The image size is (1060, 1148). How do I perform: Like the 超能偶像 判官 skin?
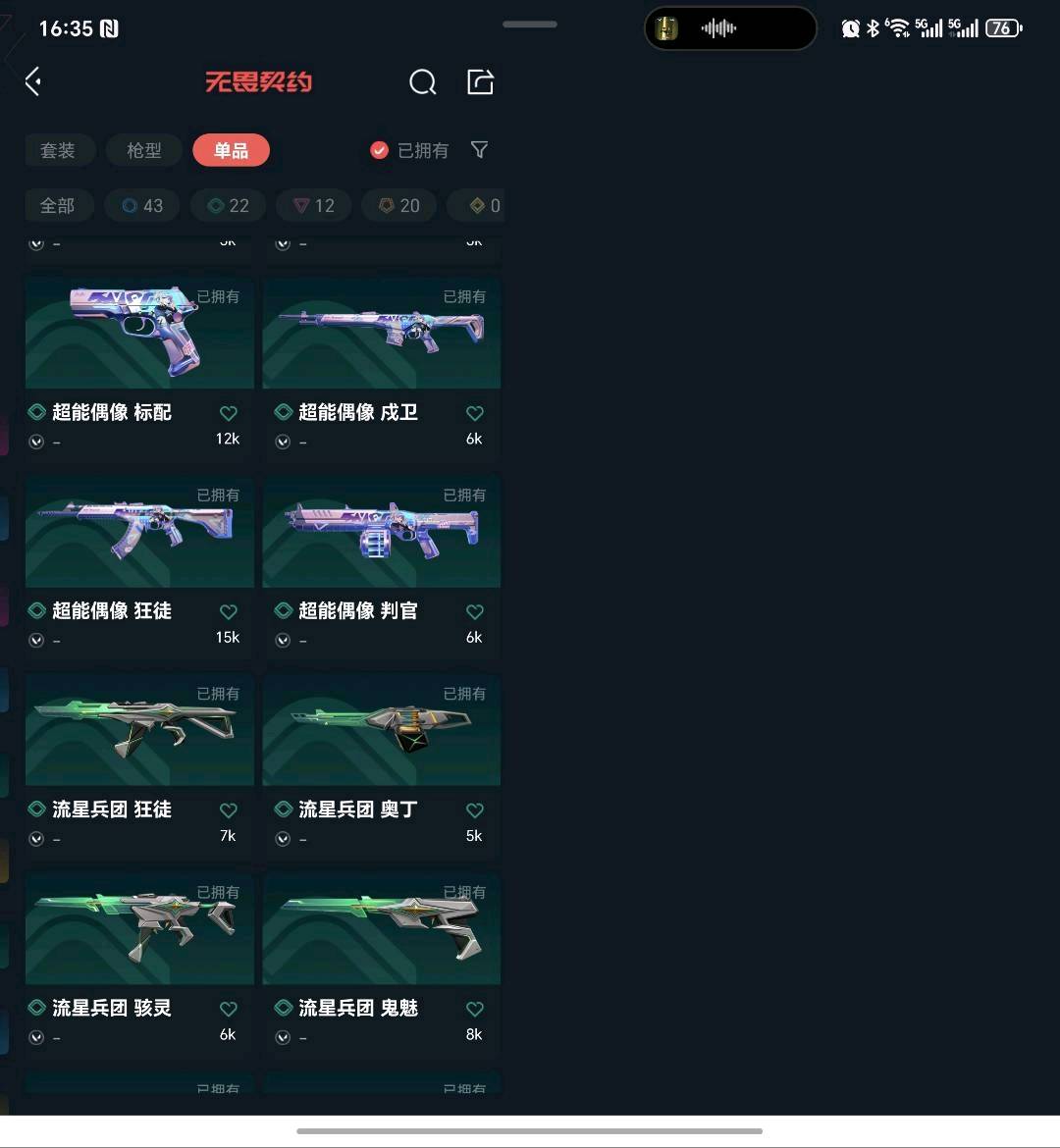click(475, 611)
